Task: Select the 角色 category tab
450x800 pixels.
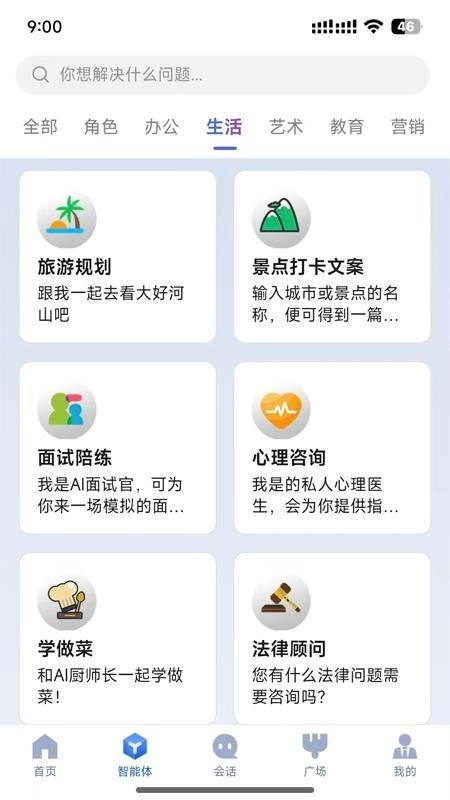Action: 101,127
